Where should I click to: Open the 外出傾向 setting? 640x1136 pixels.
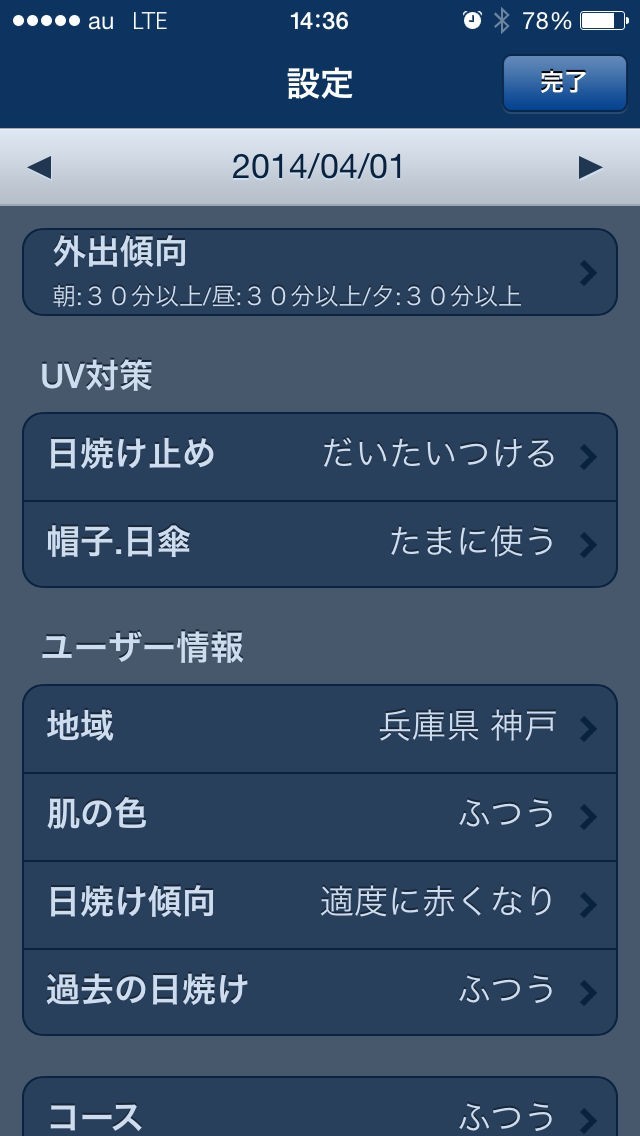point(320,271)
